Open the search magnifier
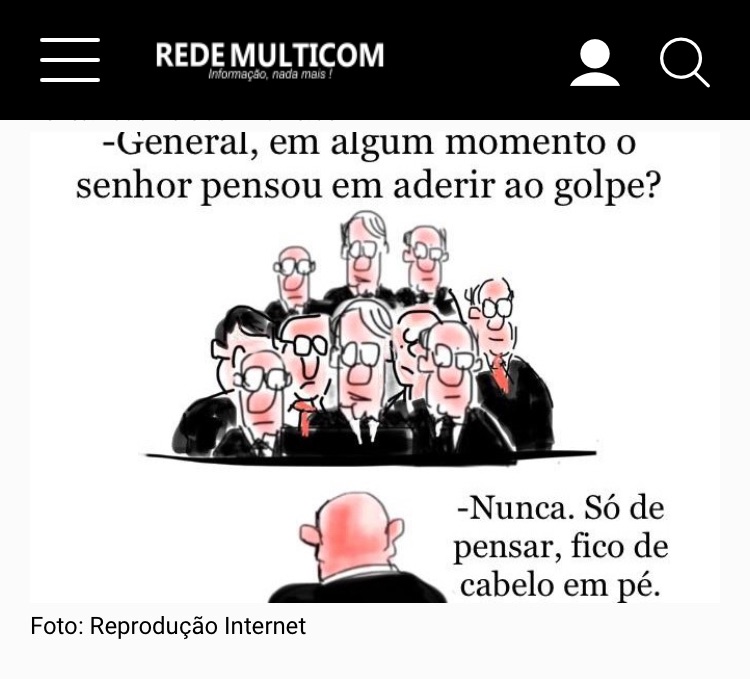This screenshot has width=750, height=679. point(684,62)
